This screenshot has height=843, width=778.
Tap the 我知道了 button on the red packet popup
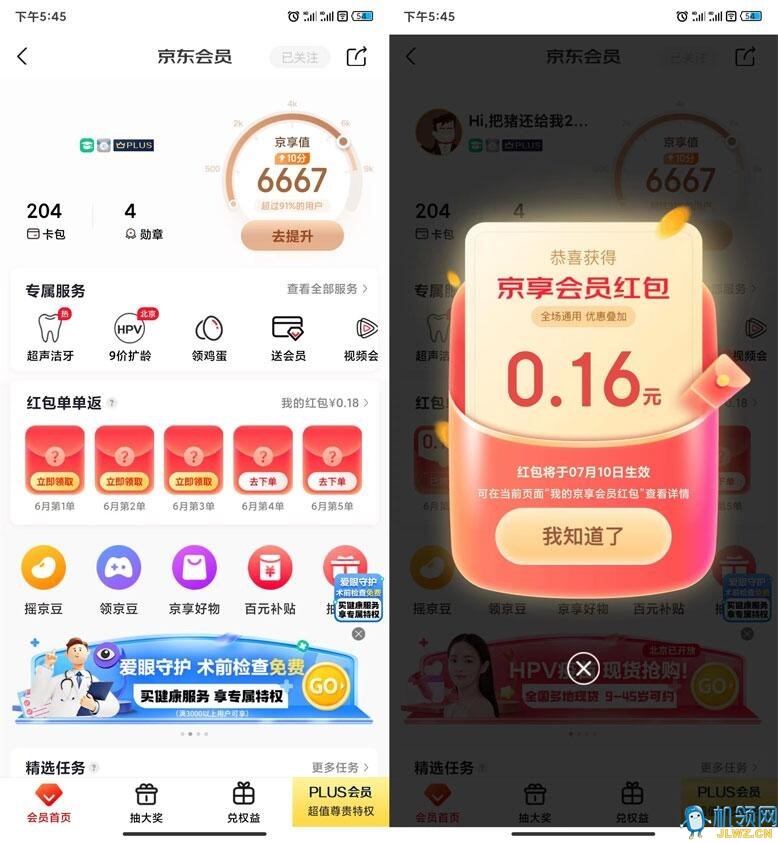(x=583, y=536)
